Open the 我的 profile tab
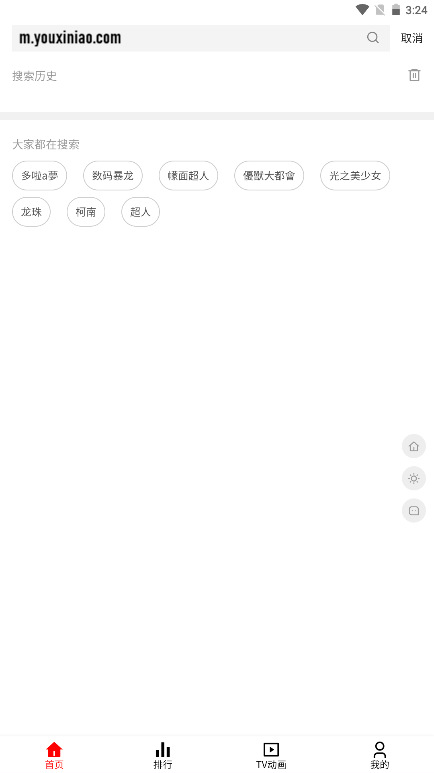 tap(380, 755)
